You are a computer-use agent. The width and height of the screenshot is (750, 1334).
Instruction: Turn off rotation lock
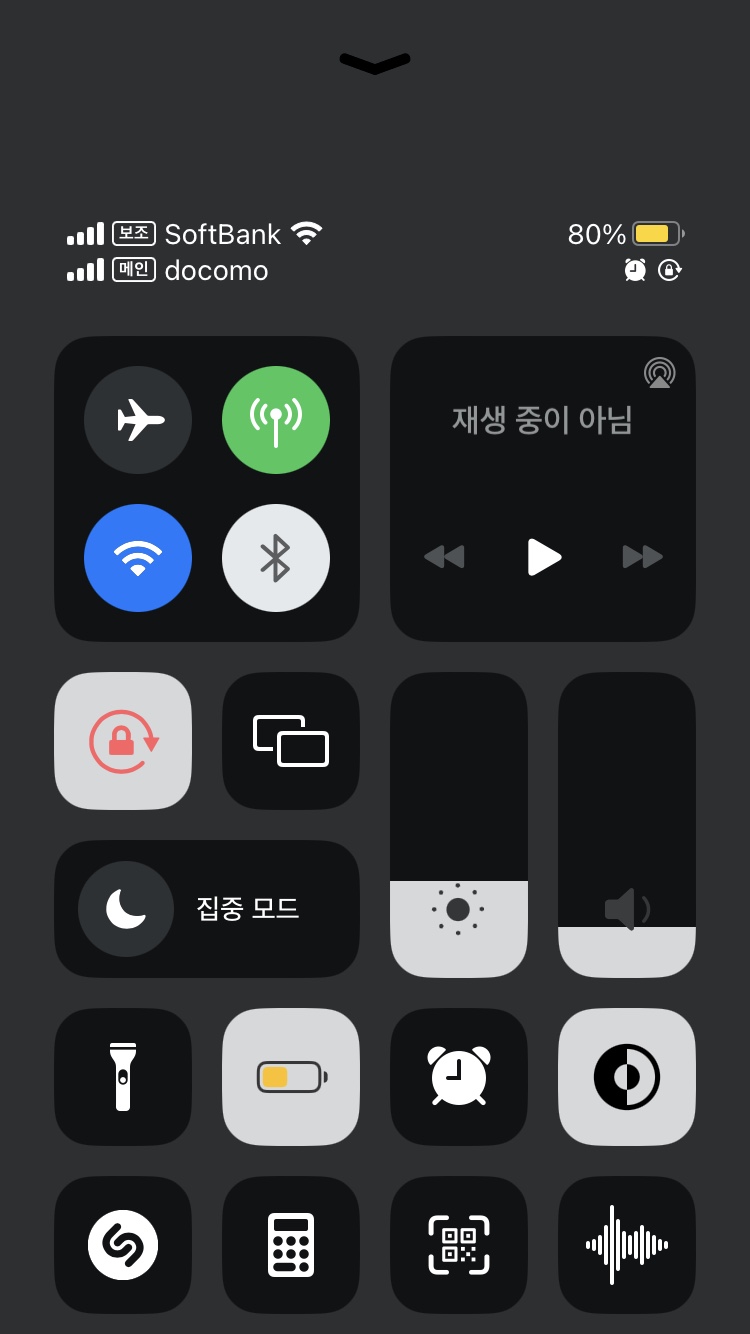point(123,741)
